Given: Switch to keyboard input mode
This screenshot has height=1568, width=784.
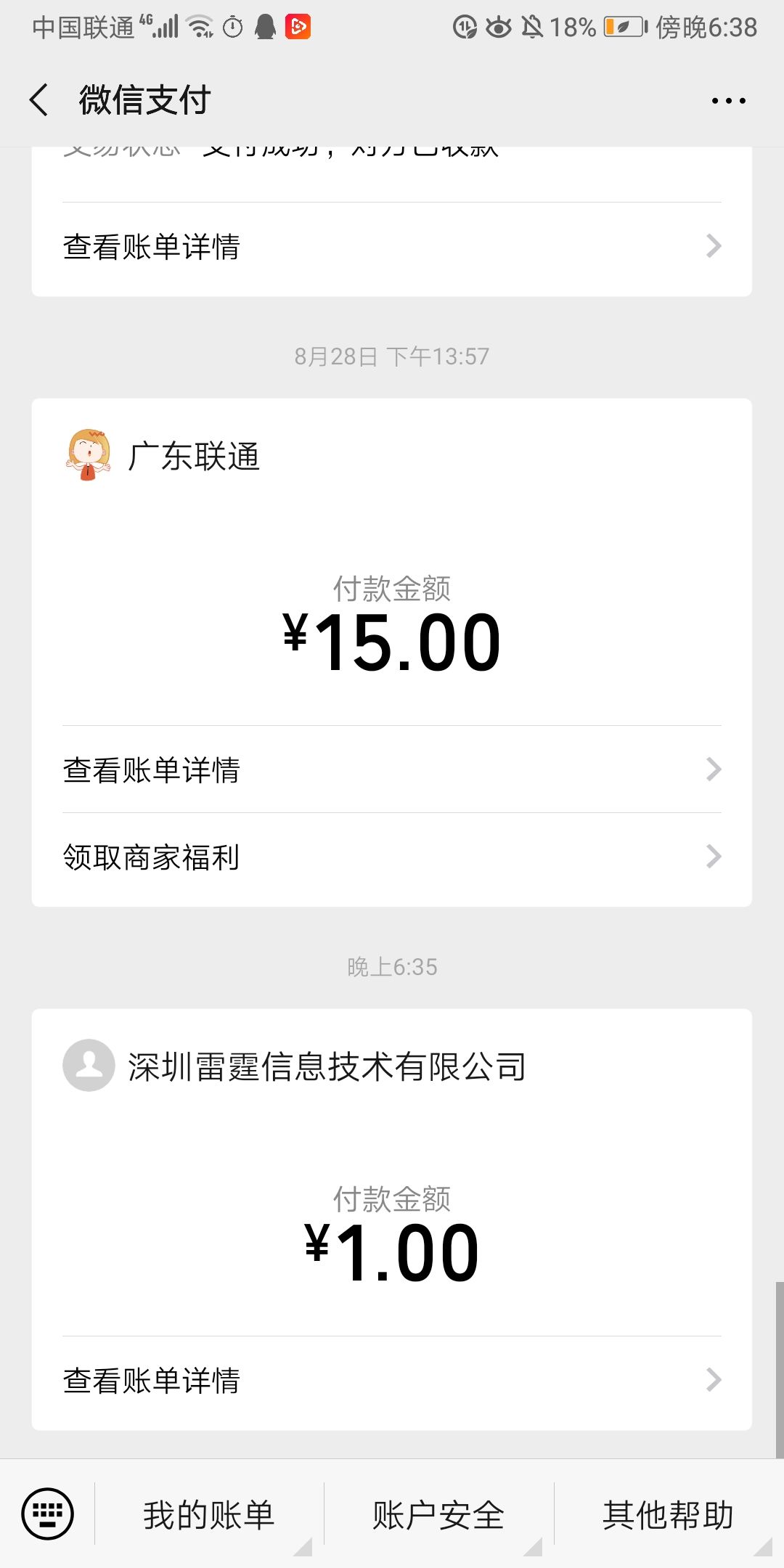Looking at the screenshot, I should [x=48, y=1514].
